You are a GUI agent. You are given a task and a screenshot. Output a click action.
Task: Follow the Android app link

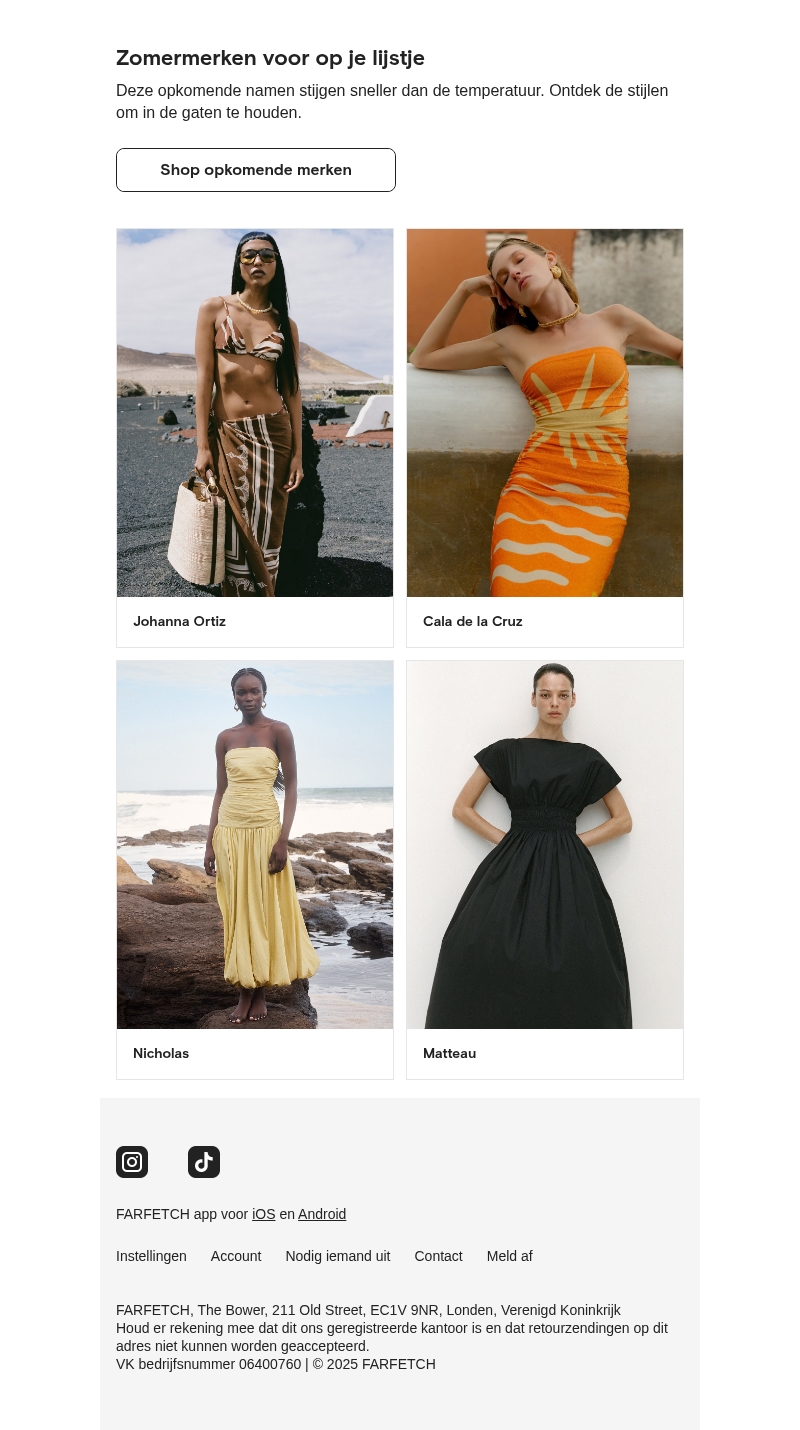[x=322, y=1214]
